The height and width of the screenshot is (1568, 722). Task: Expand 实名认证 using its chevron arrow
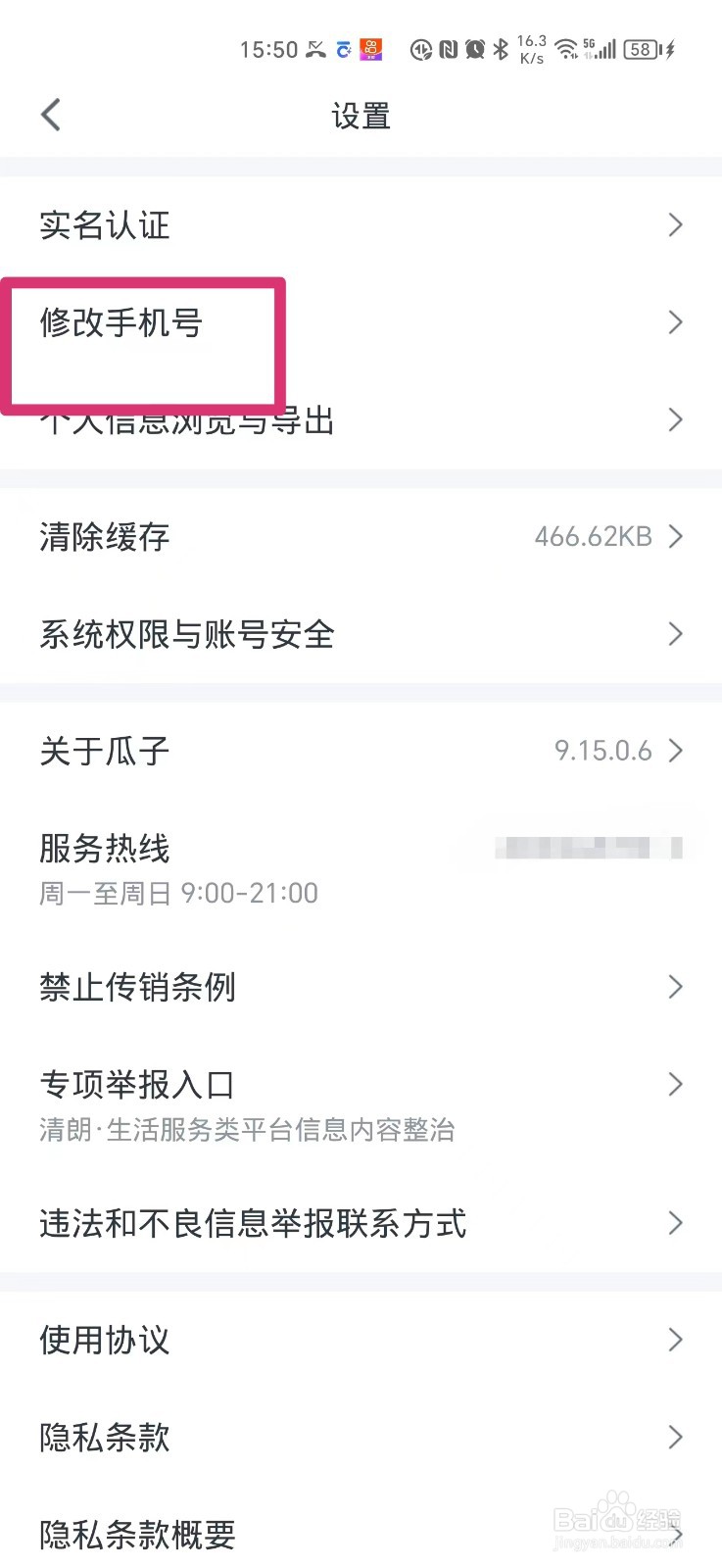click(x=675, y=225)
